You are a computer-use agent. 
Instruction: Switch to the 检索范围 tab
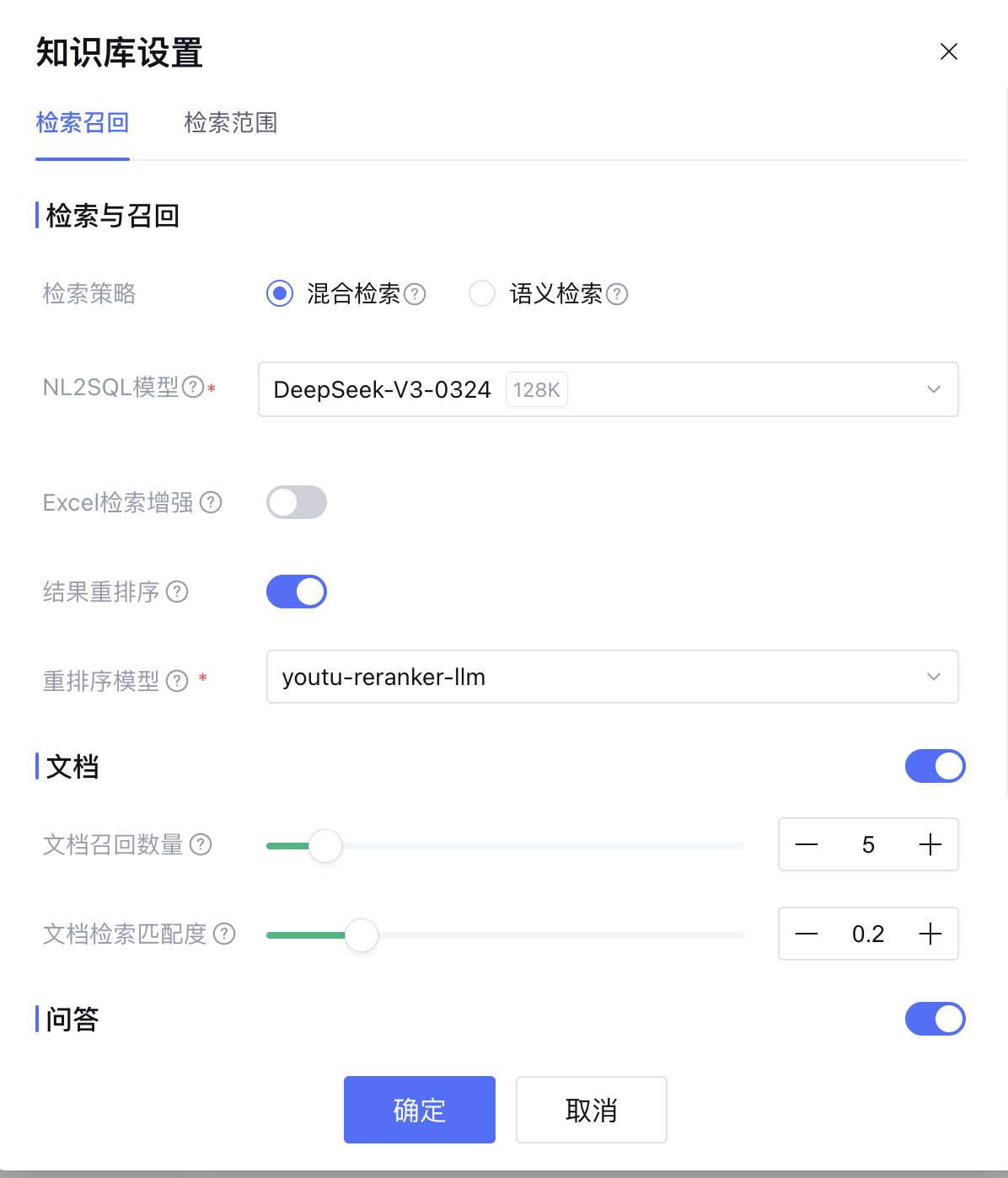(x=230, y=123)
